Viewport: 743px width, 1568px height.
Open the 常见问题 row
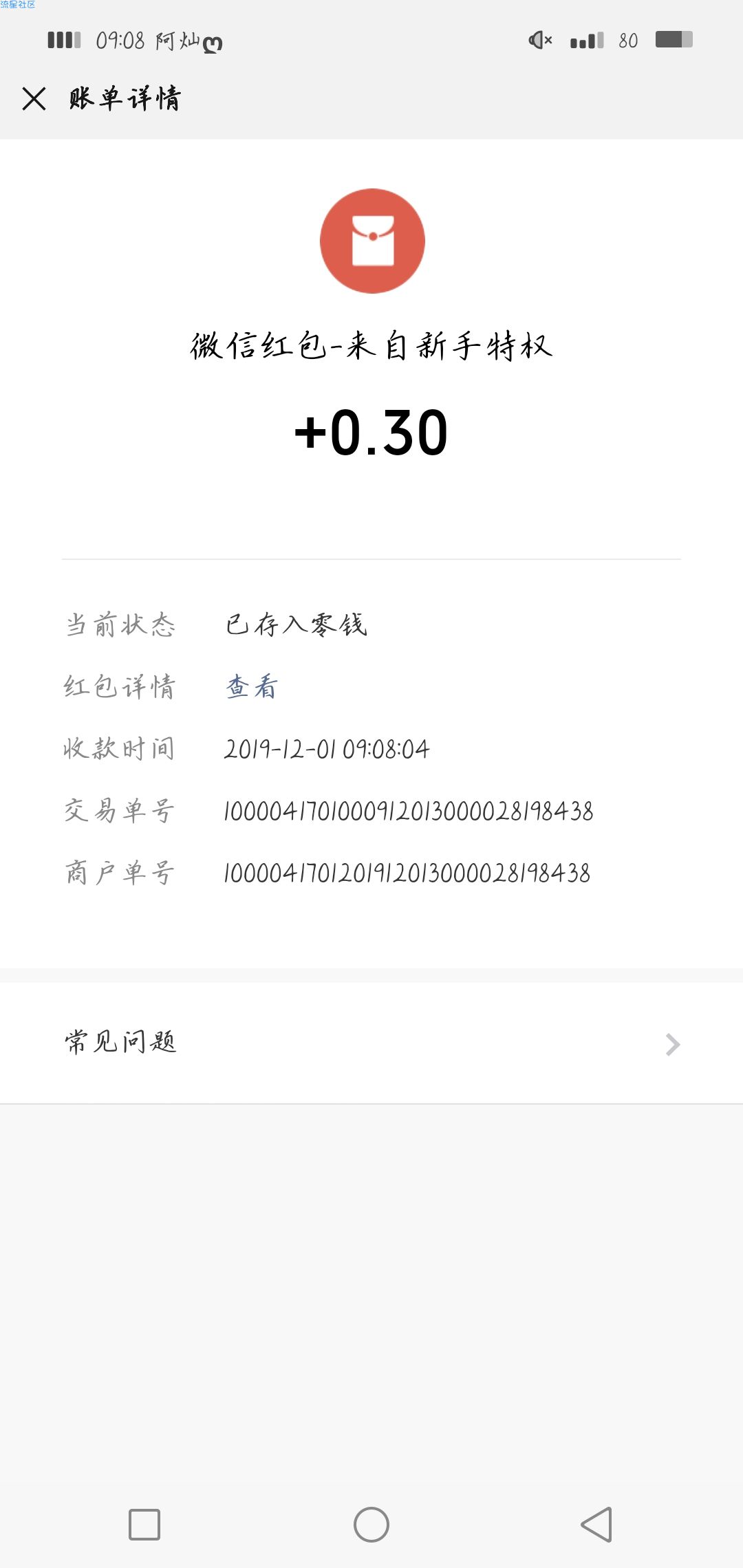tap(371, 1043)
